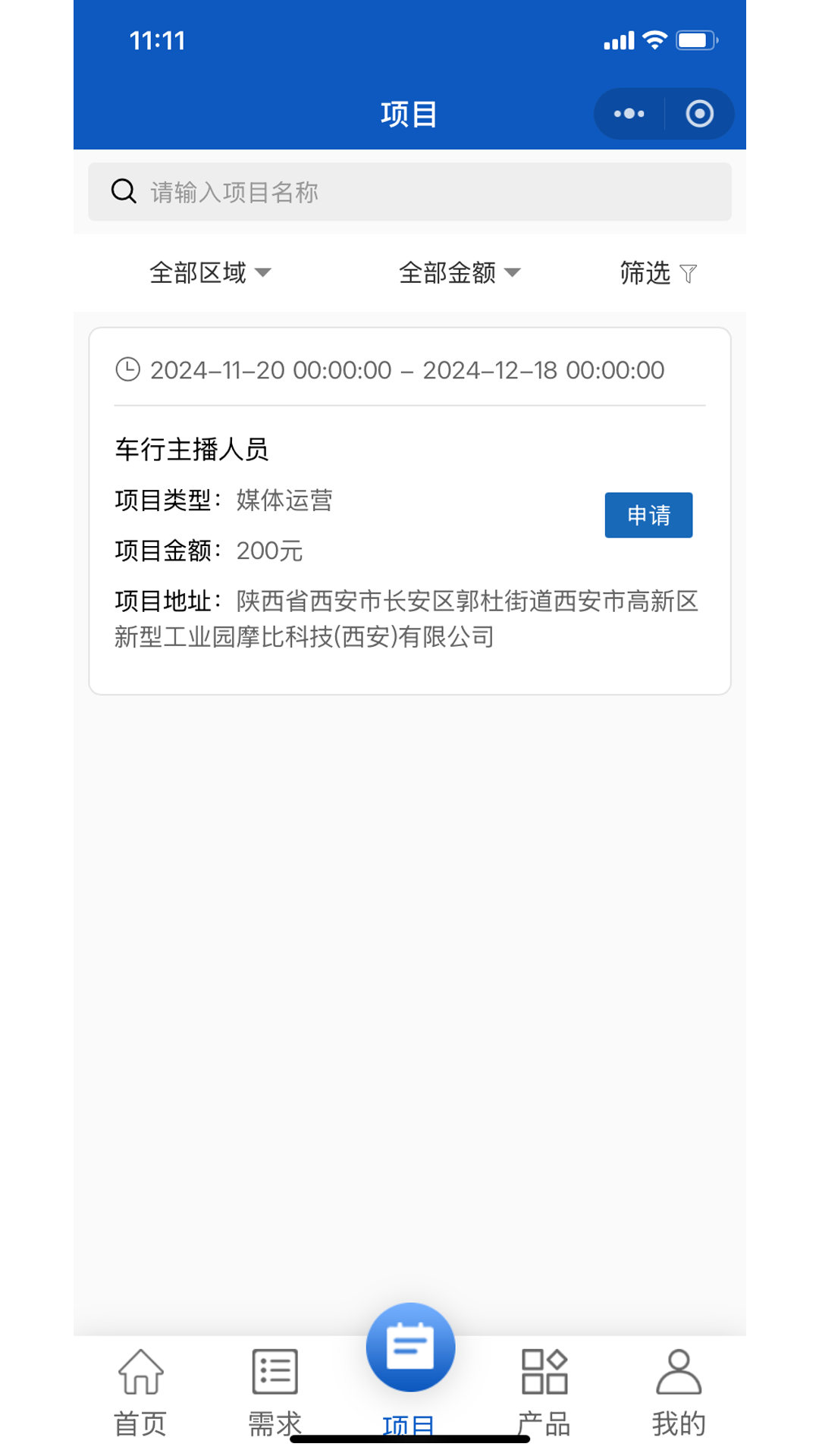Tap the central blue 项目 clipboard icon
The width and height of the screenshot is (819, 1456).
tap(409, 1346)
